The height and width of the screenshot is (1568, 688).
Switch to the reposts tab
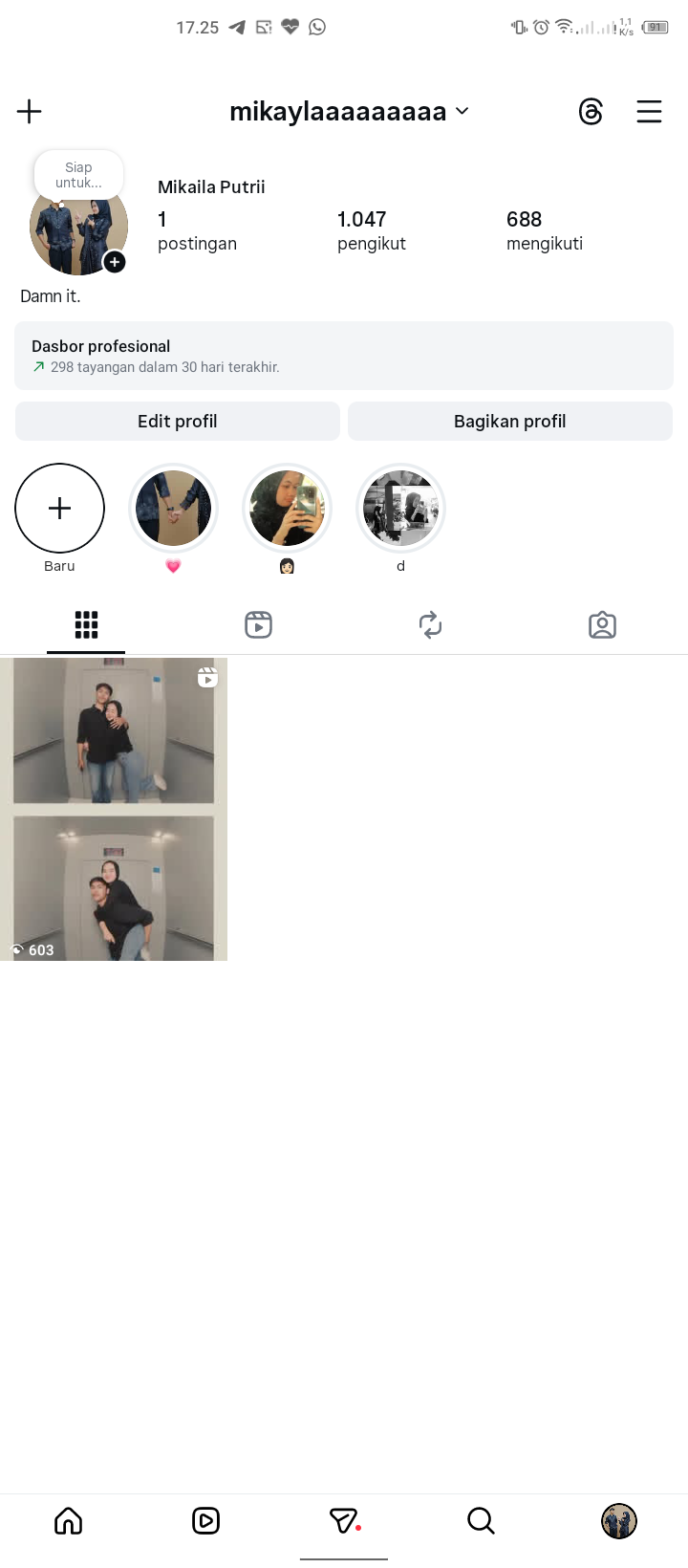430,625
